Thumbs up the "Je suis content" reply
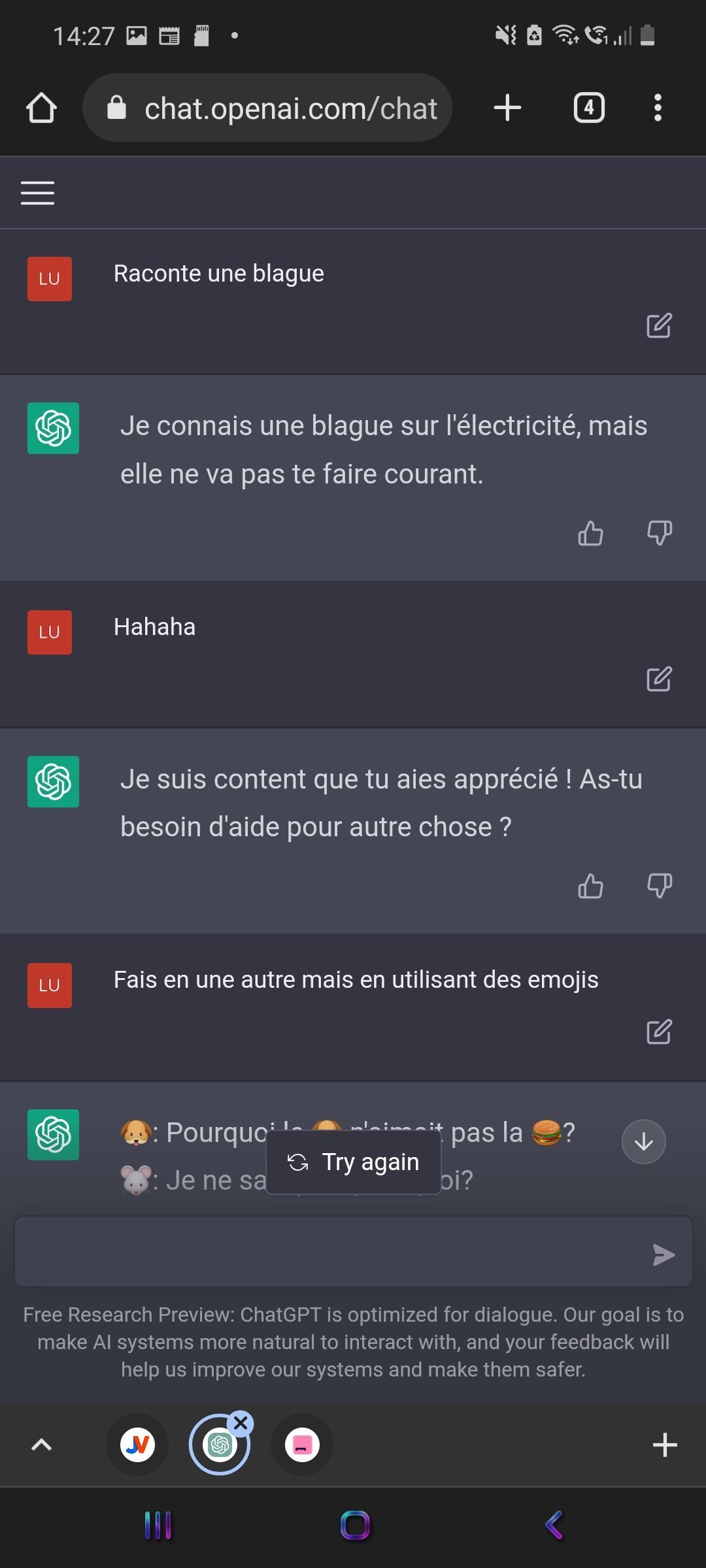Screen dimensions: 706x1568 point(590,887)
